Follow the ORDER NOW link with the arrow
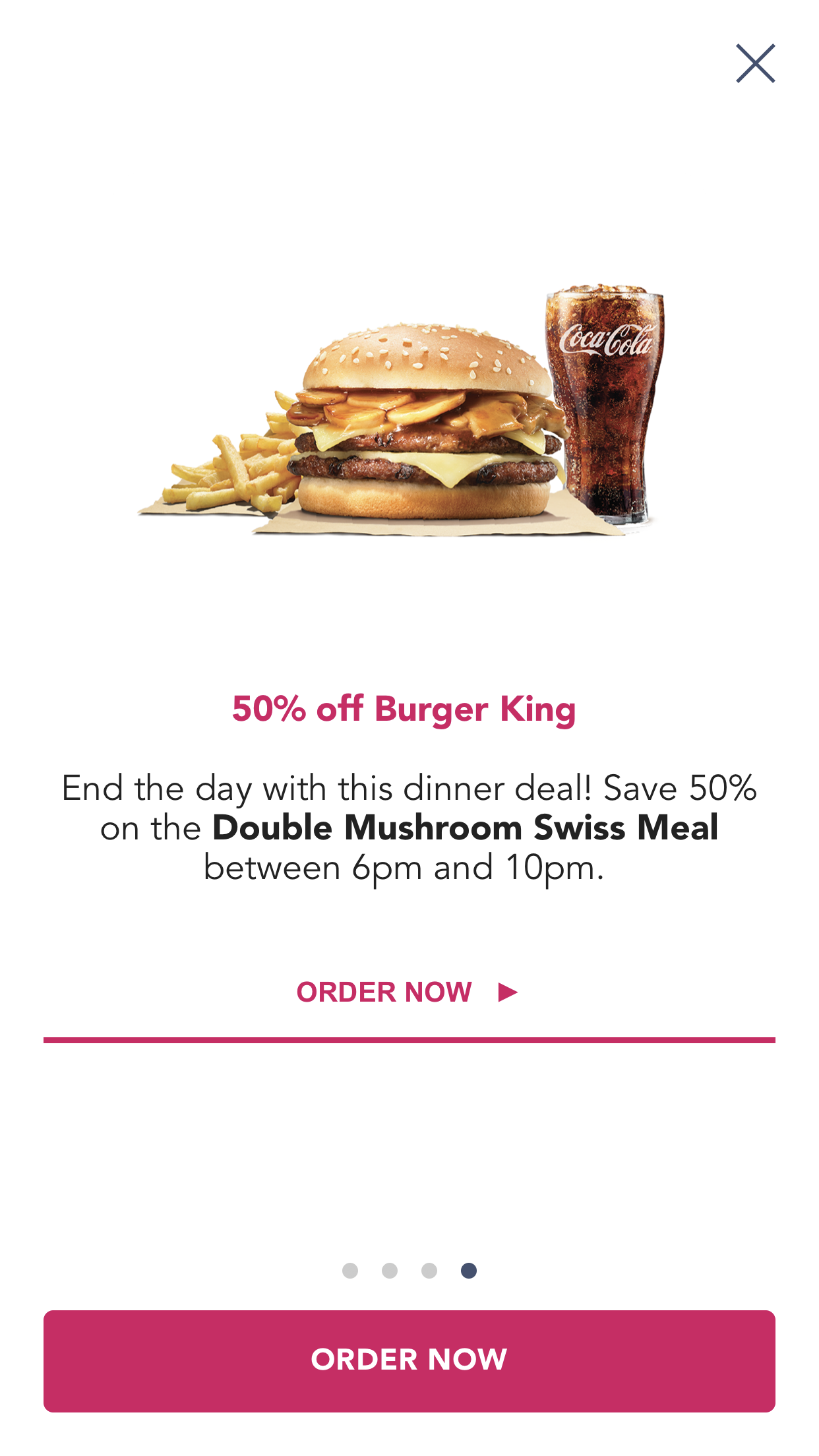 coord(408,992)
